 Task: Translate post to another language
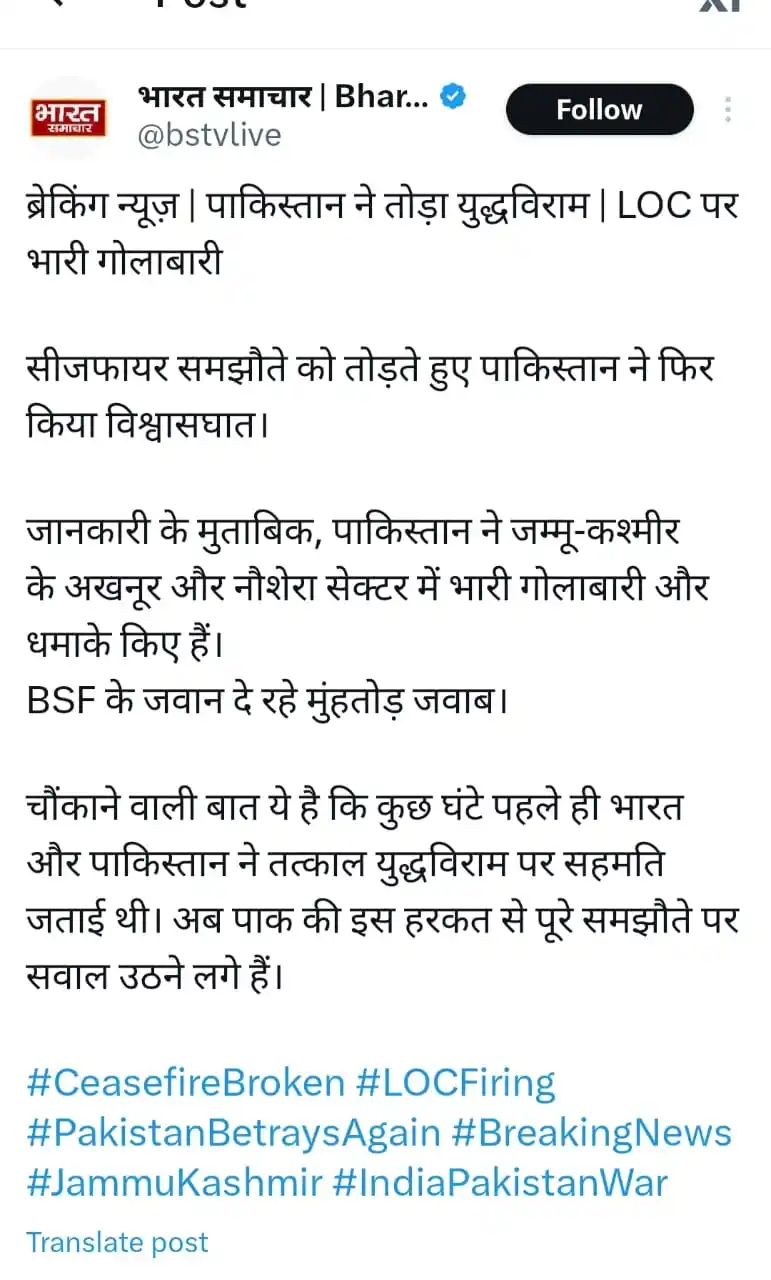point(117,1242)
